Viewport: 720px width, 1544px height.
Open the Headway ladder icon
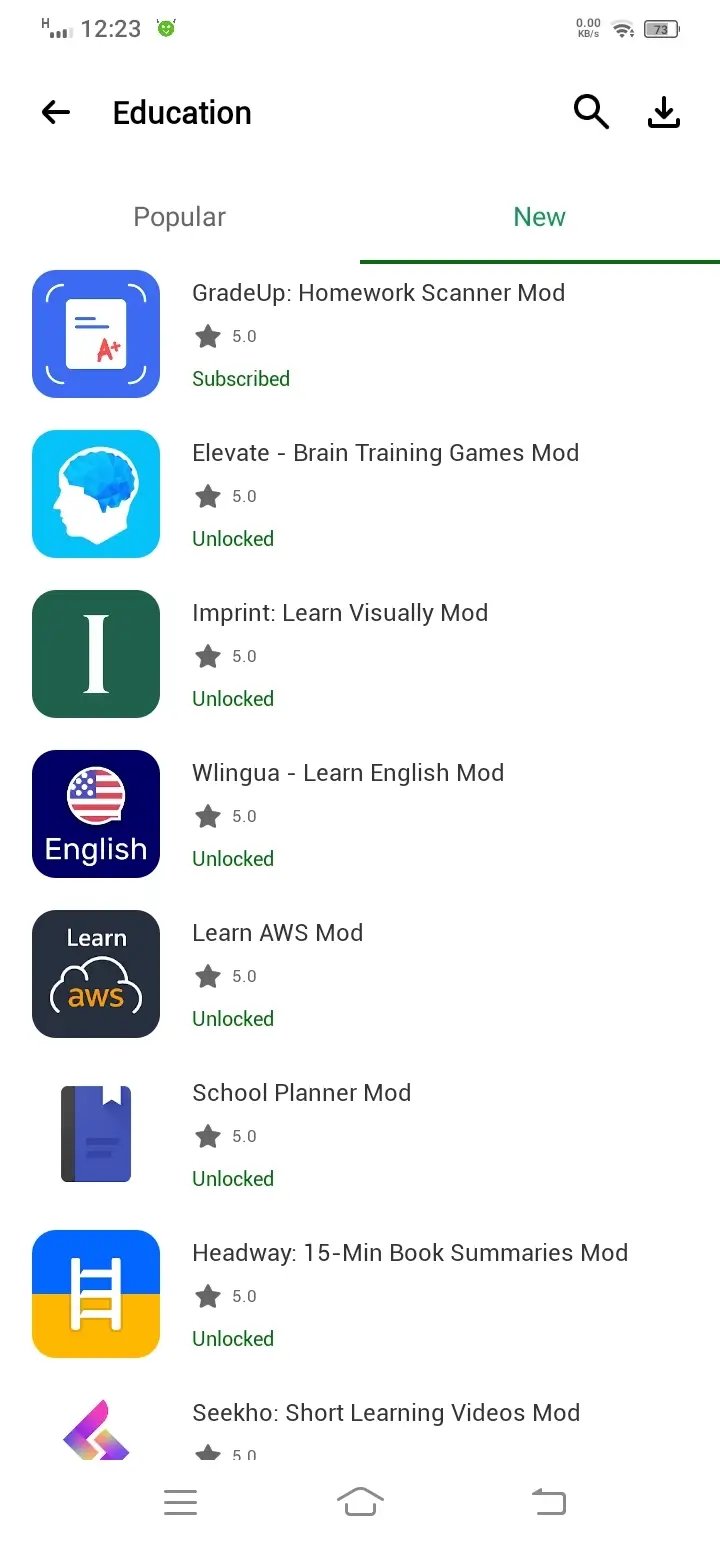tap(96, 1293)
